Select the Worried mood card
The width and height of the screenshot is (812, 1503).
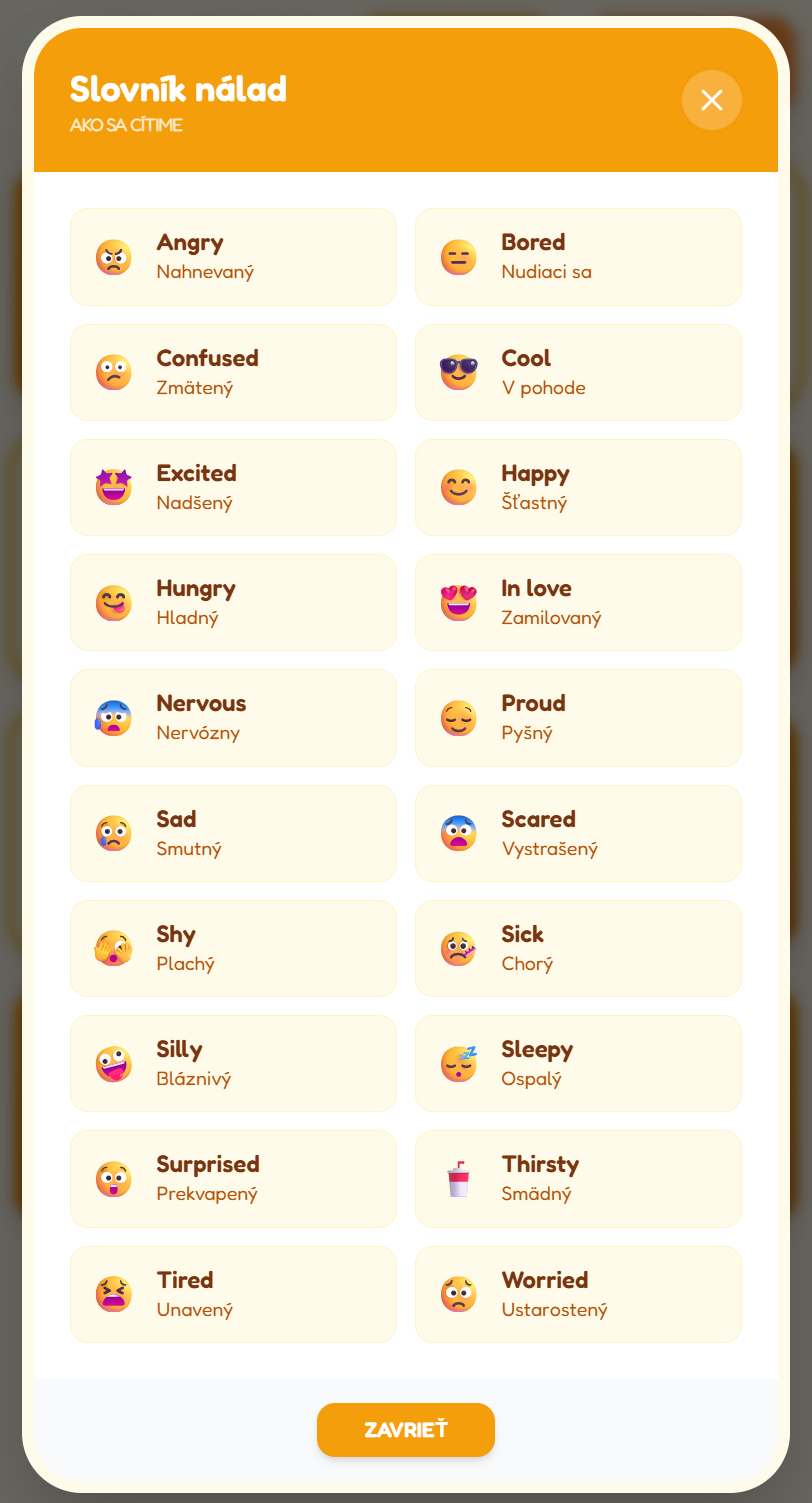[x=578, y=1294]
